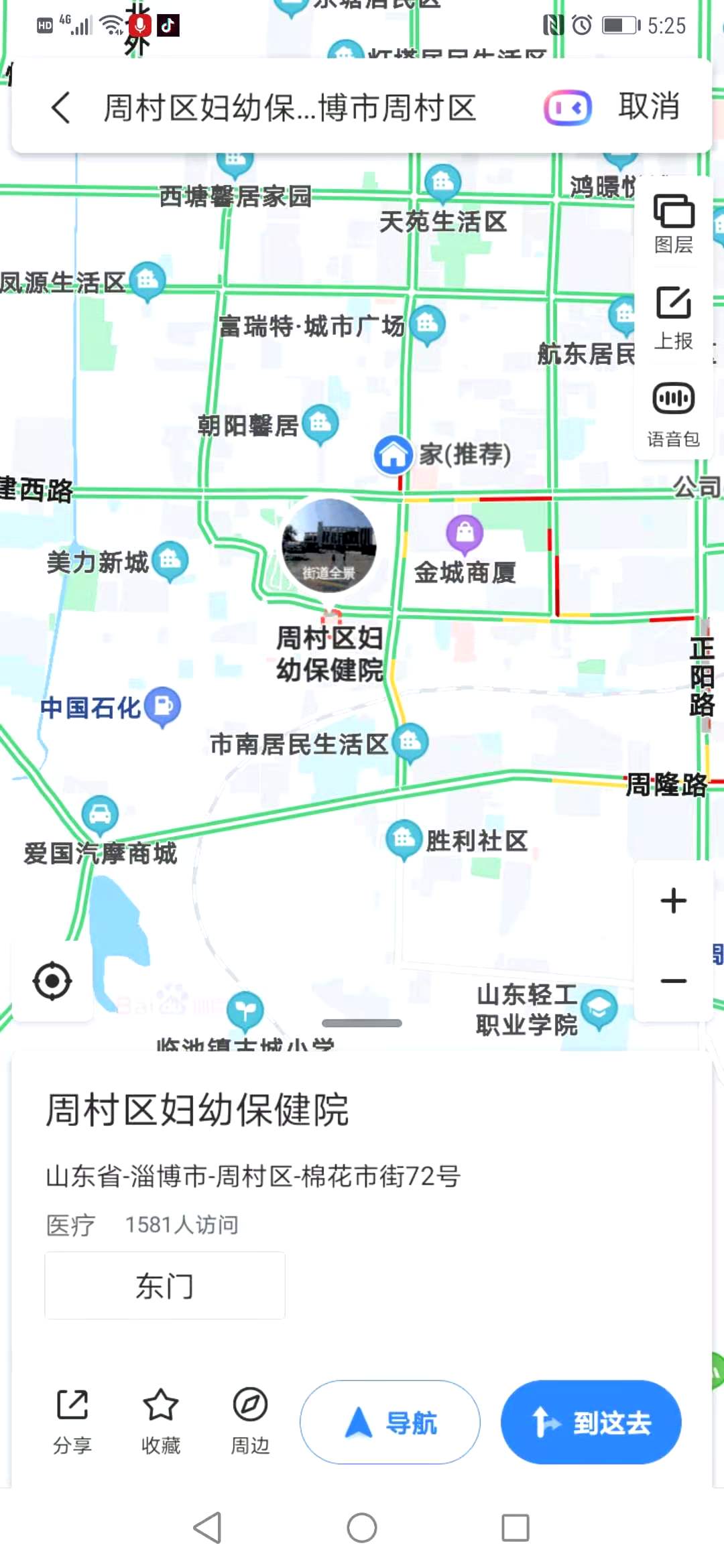The image size is (724, 1568).
Task: Tap the system home button
Action: pos(362,1528)
